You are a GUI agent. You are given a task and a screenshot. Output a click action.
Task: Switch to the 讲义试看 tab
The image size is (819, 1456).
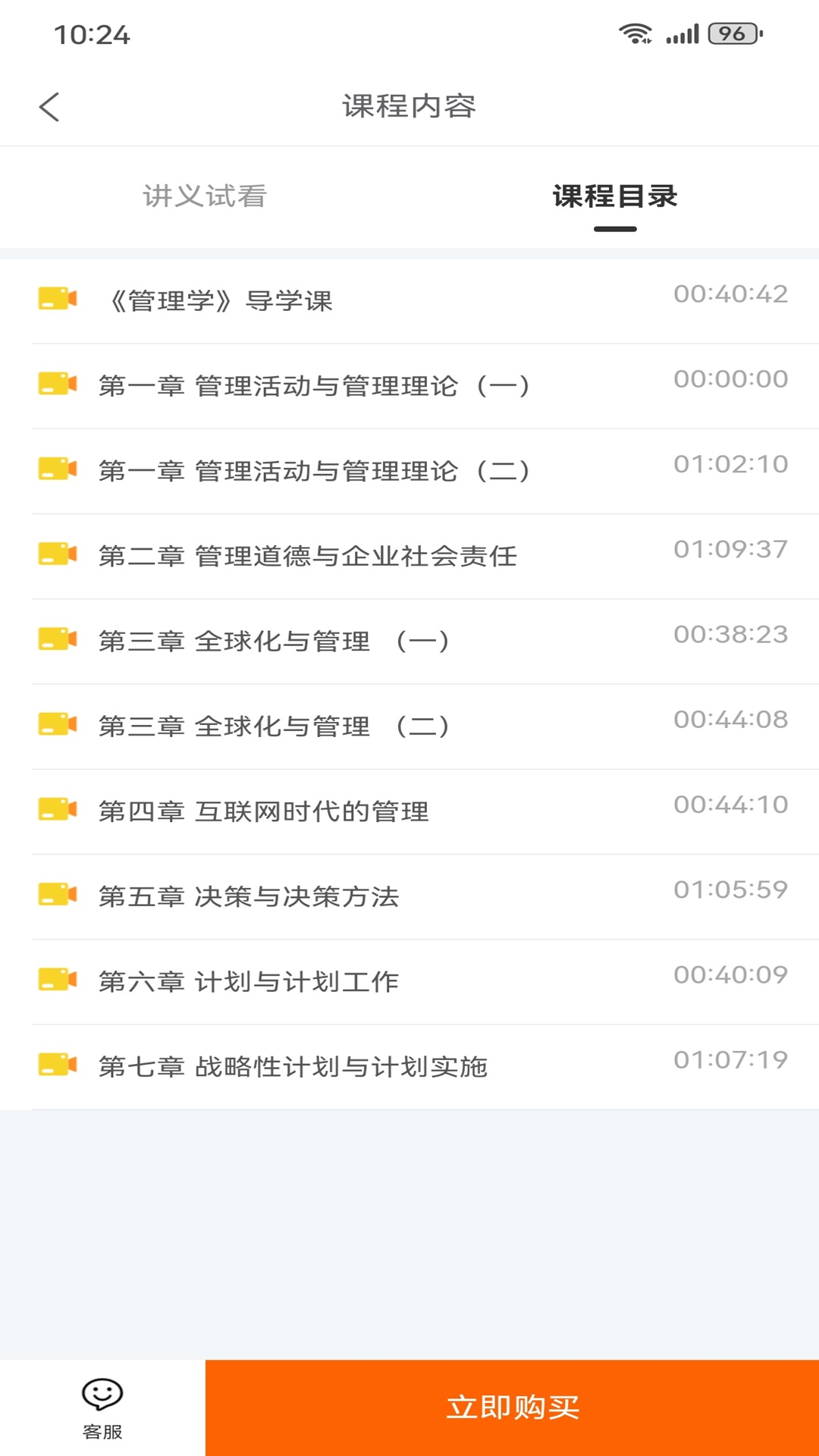pyautogui.click(x=206, y=196)
